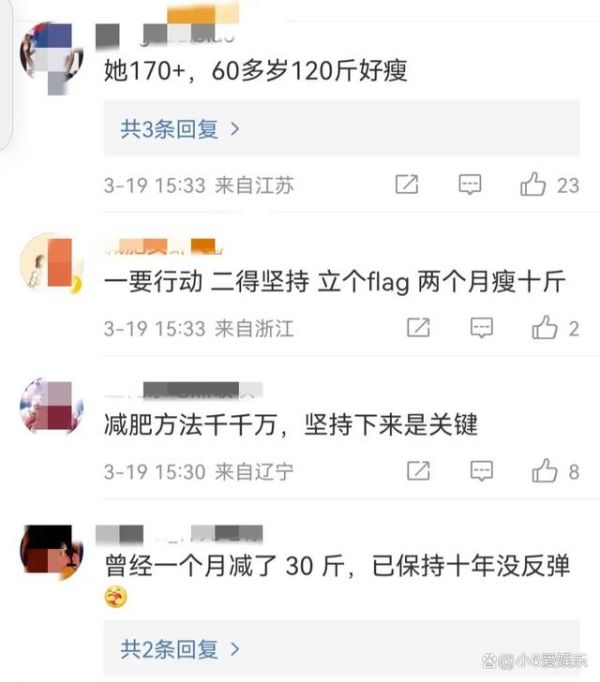Like the comment about 170+ and 120斤
Viewport: 600px width, 682px height.
click(x=534, y=185)
